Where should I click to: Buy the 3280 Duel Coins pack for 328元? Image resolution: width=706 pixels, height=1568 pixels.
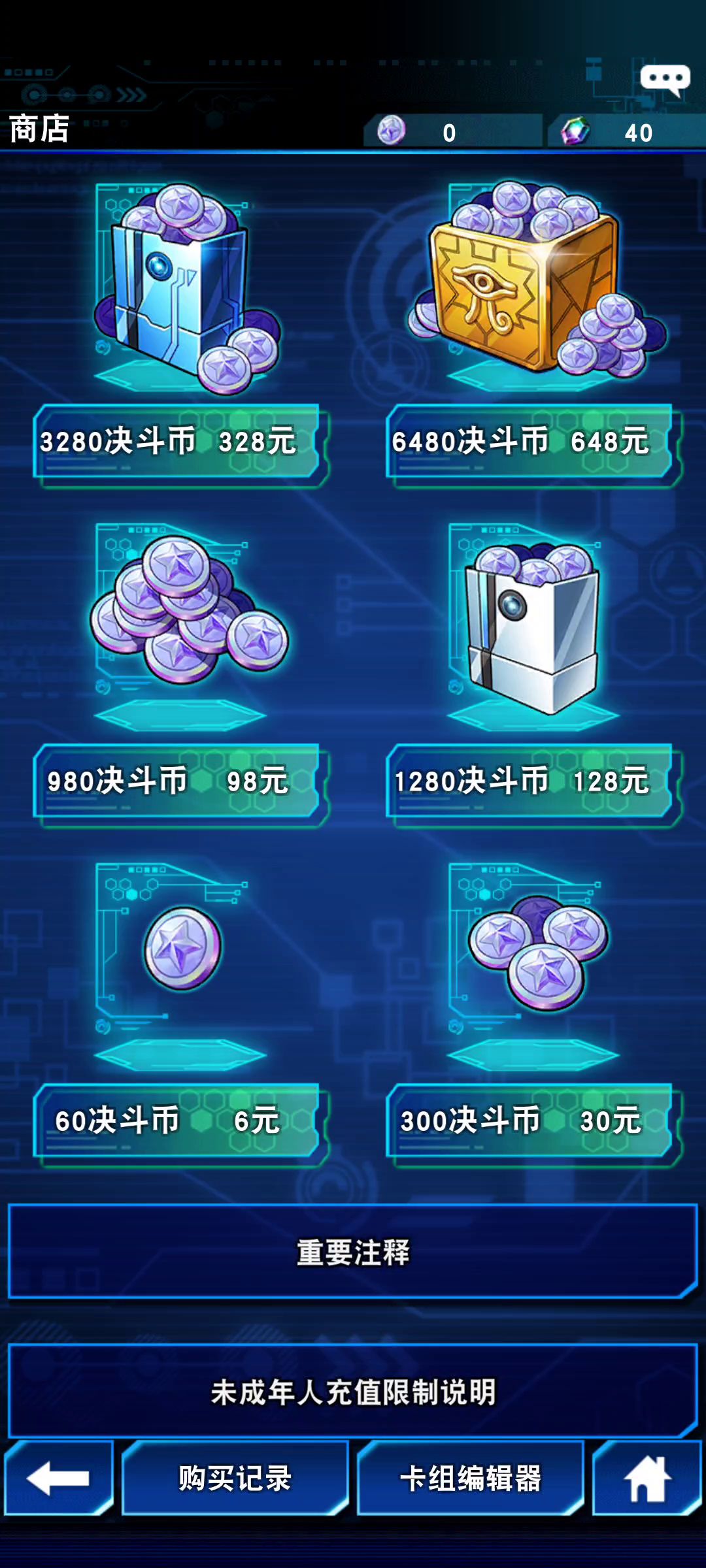click(178, 442)
